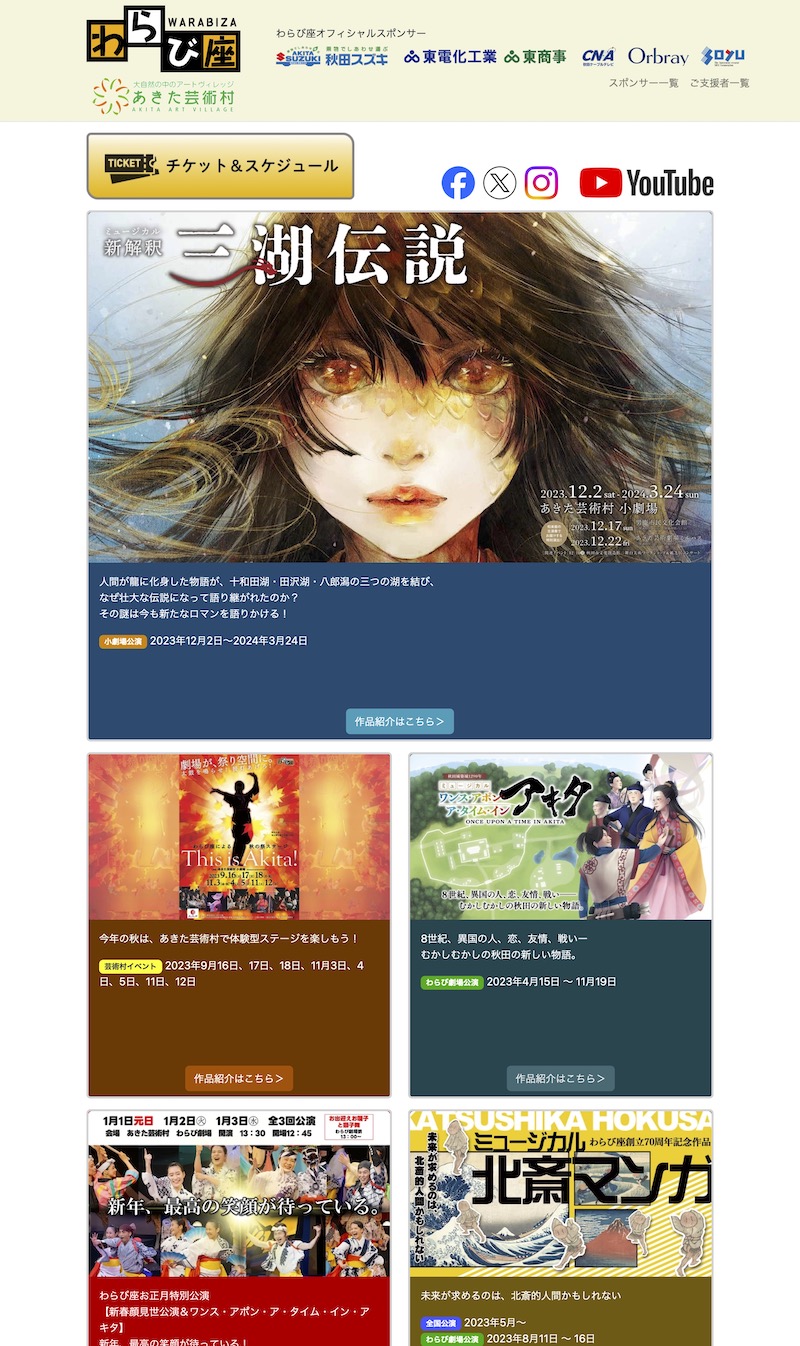
Task: Open the 北斎マンガ musical card
Action: click(560, 1195)
